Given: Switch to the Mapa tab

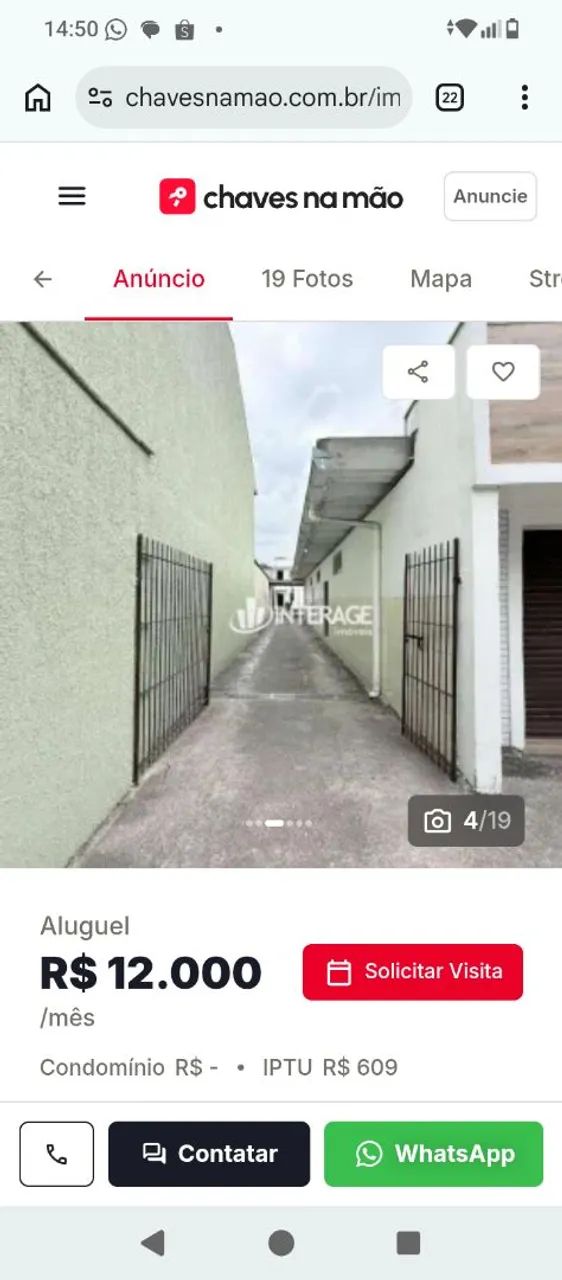Looking at the screenshot, I should click(x=441, y=279).
